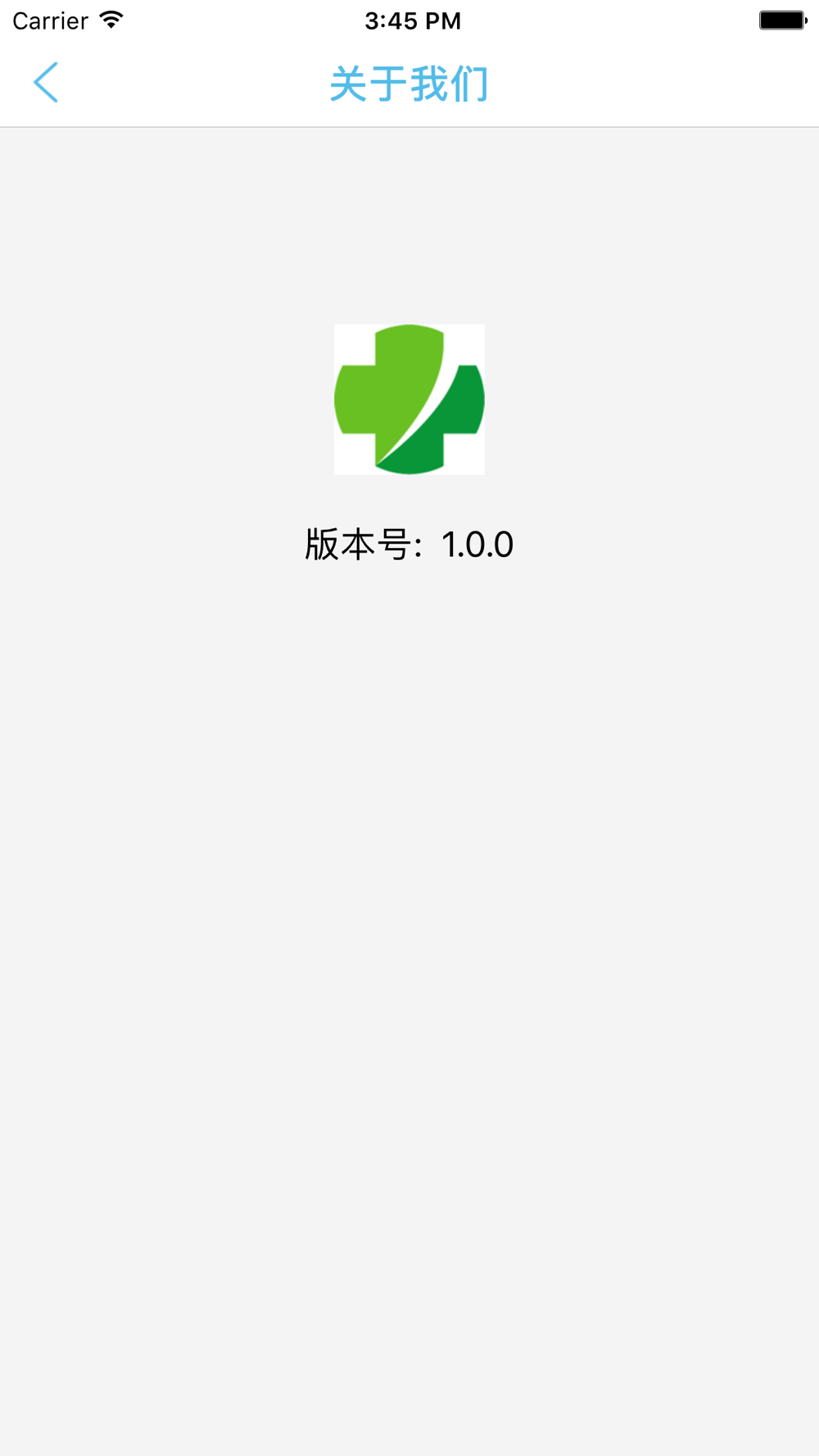819x1456 pixels.
Task: Go back from the 关于我们 page
Action: 46,83
